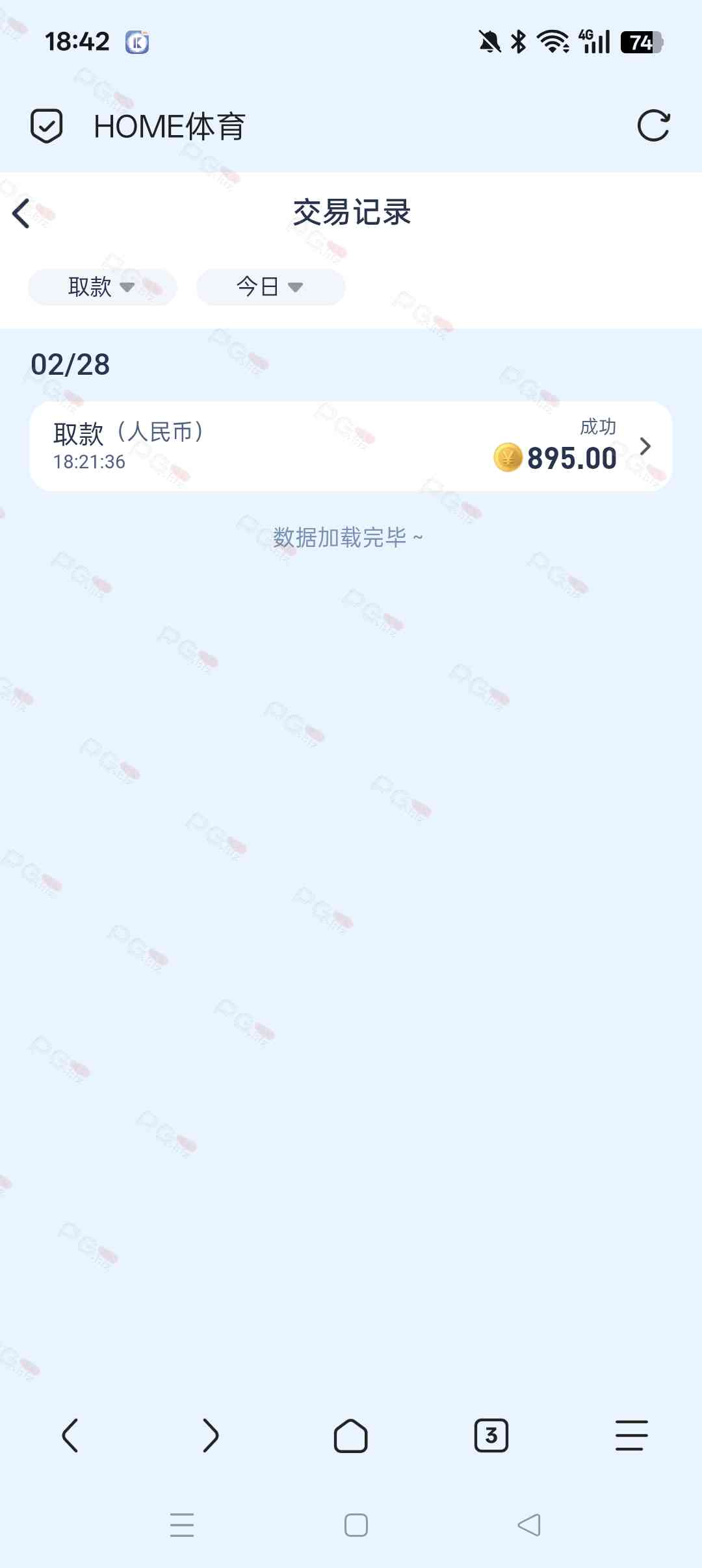This screenshot has width=702, height=1568.
Task: Tap the shield security icon beside HOME体育
Action: click(47, 125)
